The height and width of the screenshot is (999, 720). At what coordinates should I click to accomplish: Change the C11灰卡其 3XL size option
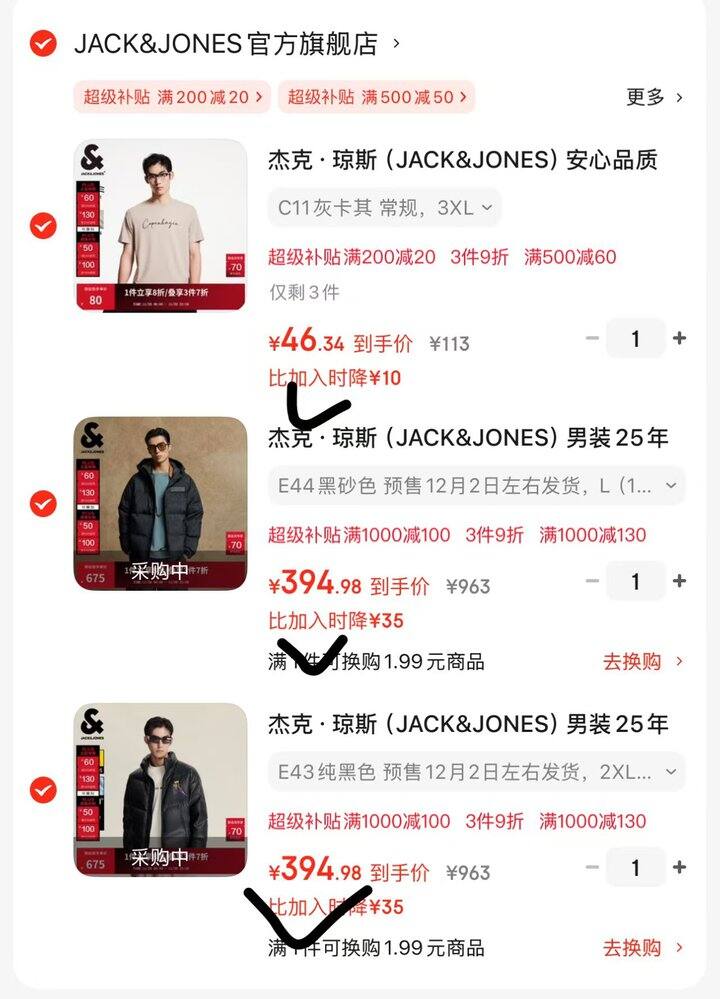click(x=385, y=208)
